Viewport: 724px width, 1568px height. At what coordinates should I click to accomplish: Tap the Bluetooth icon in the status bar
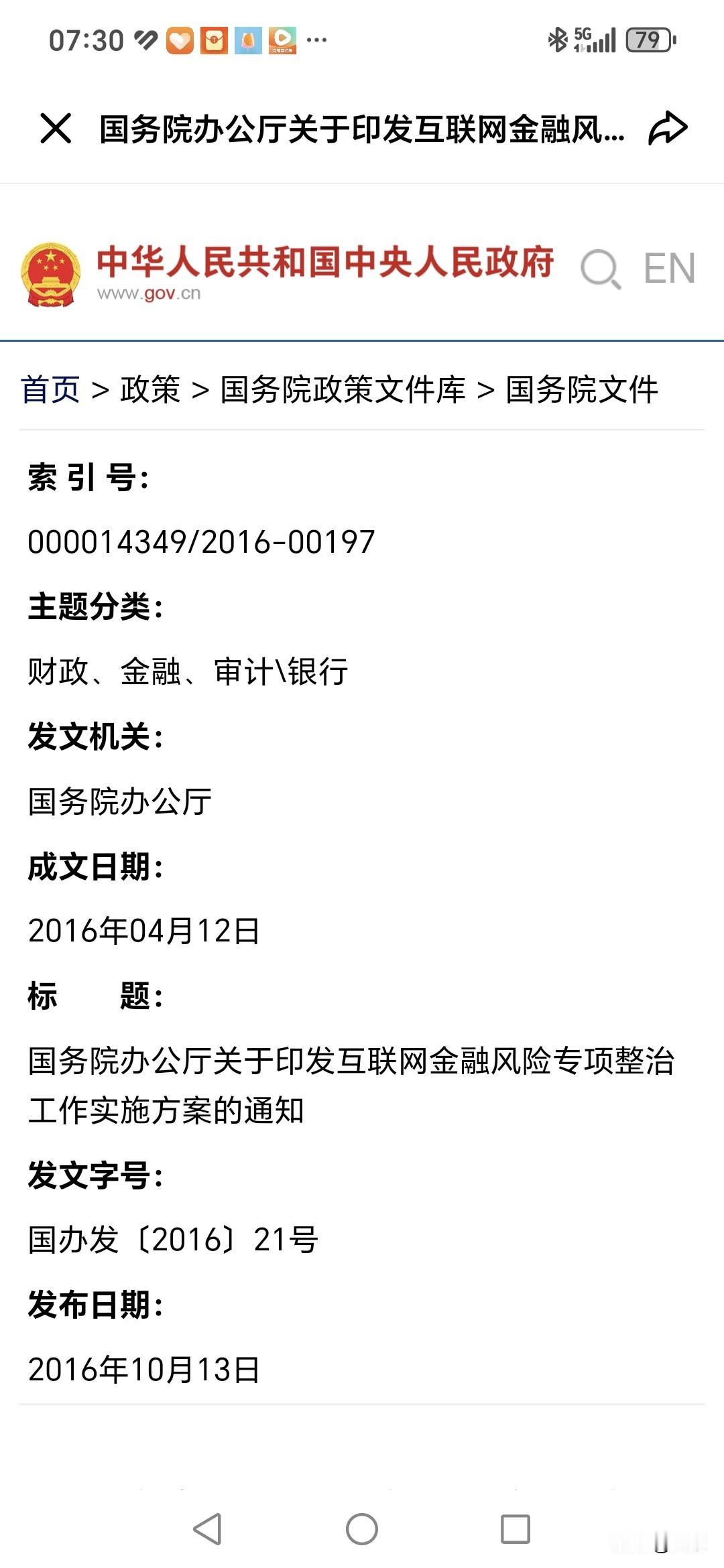tap(555, 38)
